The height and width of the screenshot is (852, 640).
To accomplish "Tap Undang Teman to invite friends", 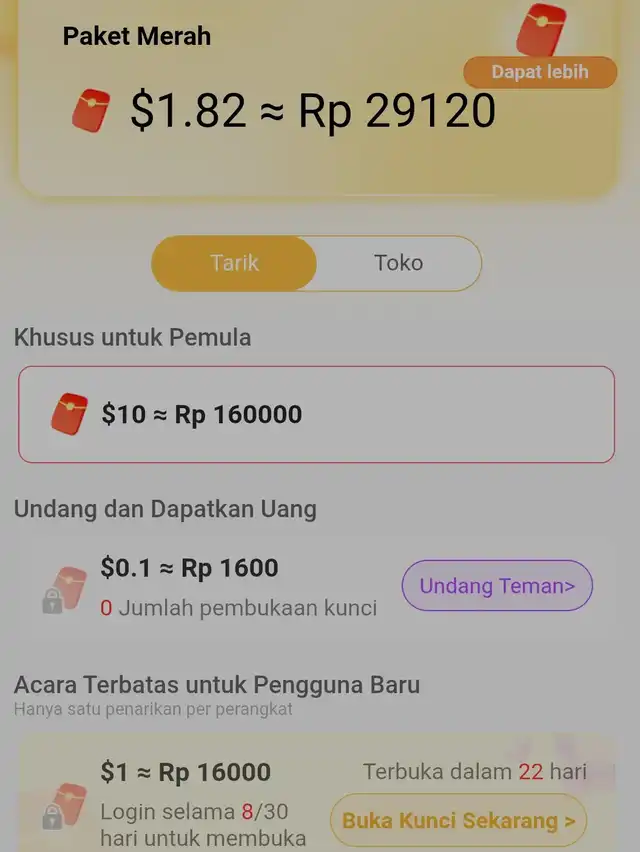I will click(497, 586).
